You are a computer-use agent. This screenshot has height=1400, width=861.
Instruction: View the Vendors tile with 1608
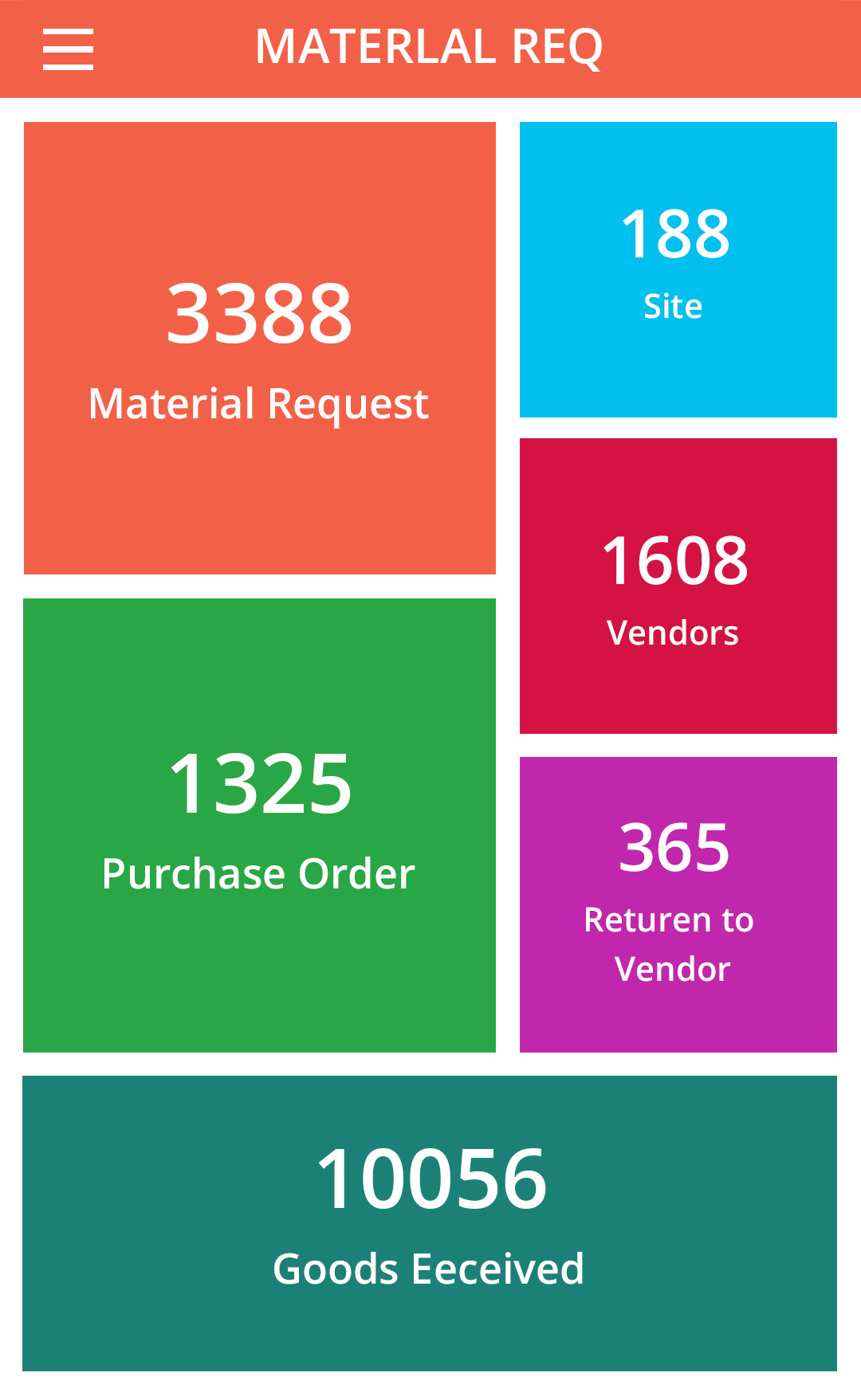pyautogui.click(x=678, y=586)
